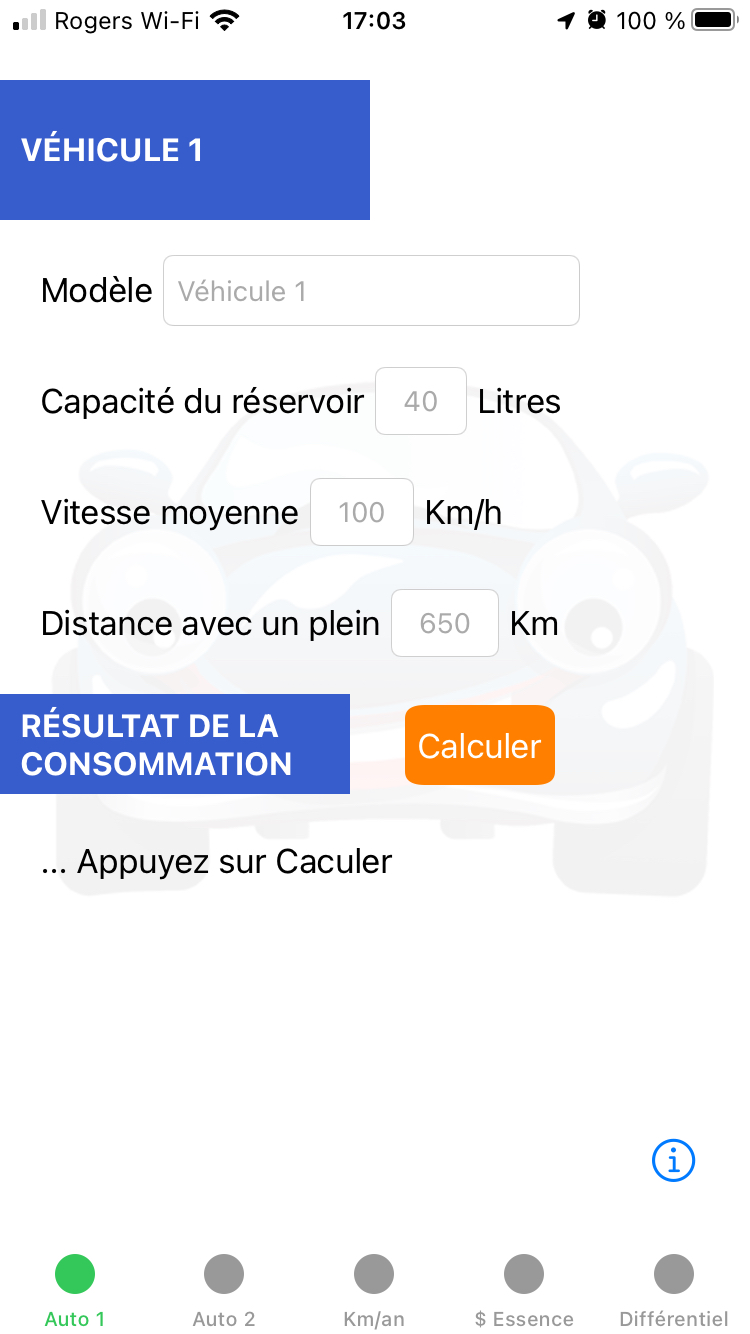Go to the $ Essence tab
750x1334 pixels.
[524, 1290]
